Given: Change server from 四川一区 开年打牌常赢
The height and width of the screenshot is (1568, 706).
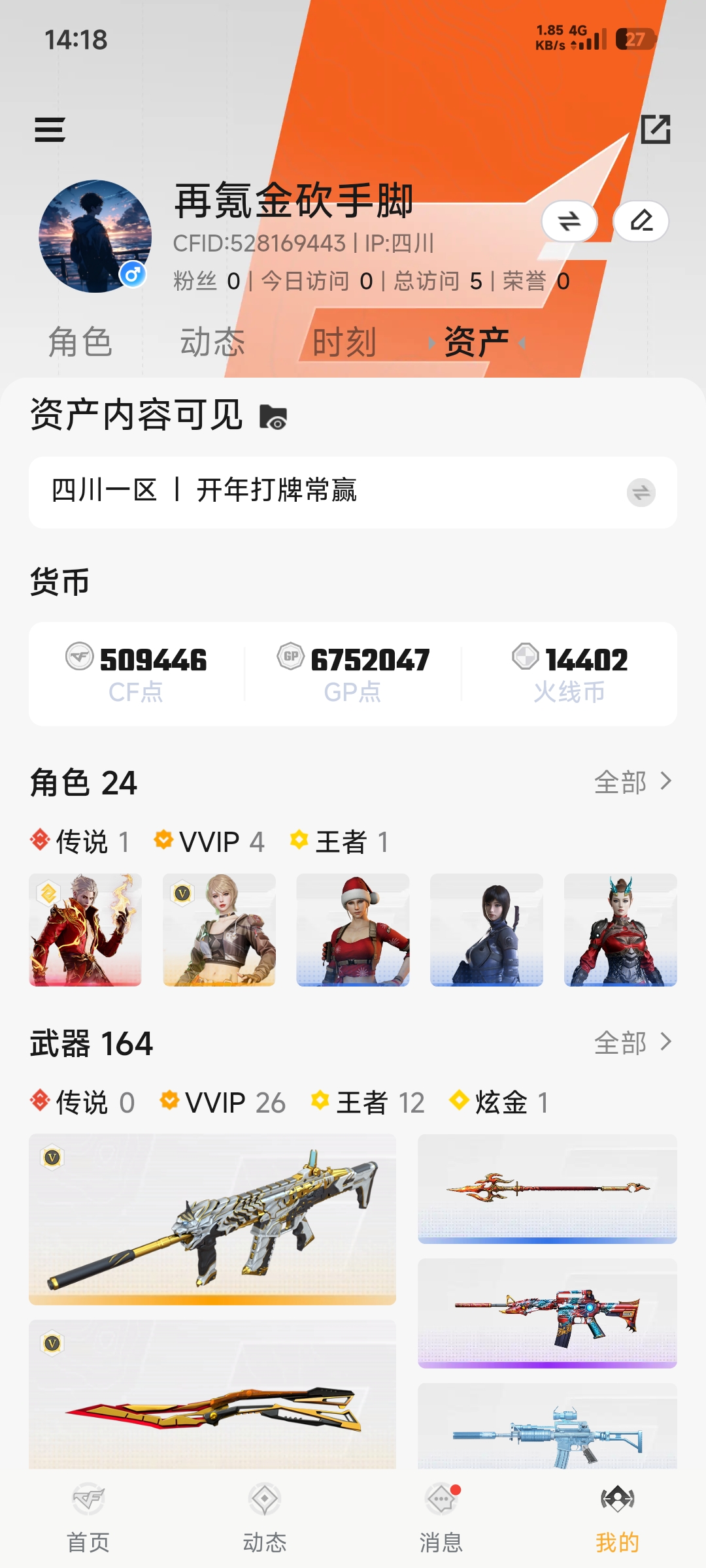Looking at the screenshot, I should (x=641, y=493).
